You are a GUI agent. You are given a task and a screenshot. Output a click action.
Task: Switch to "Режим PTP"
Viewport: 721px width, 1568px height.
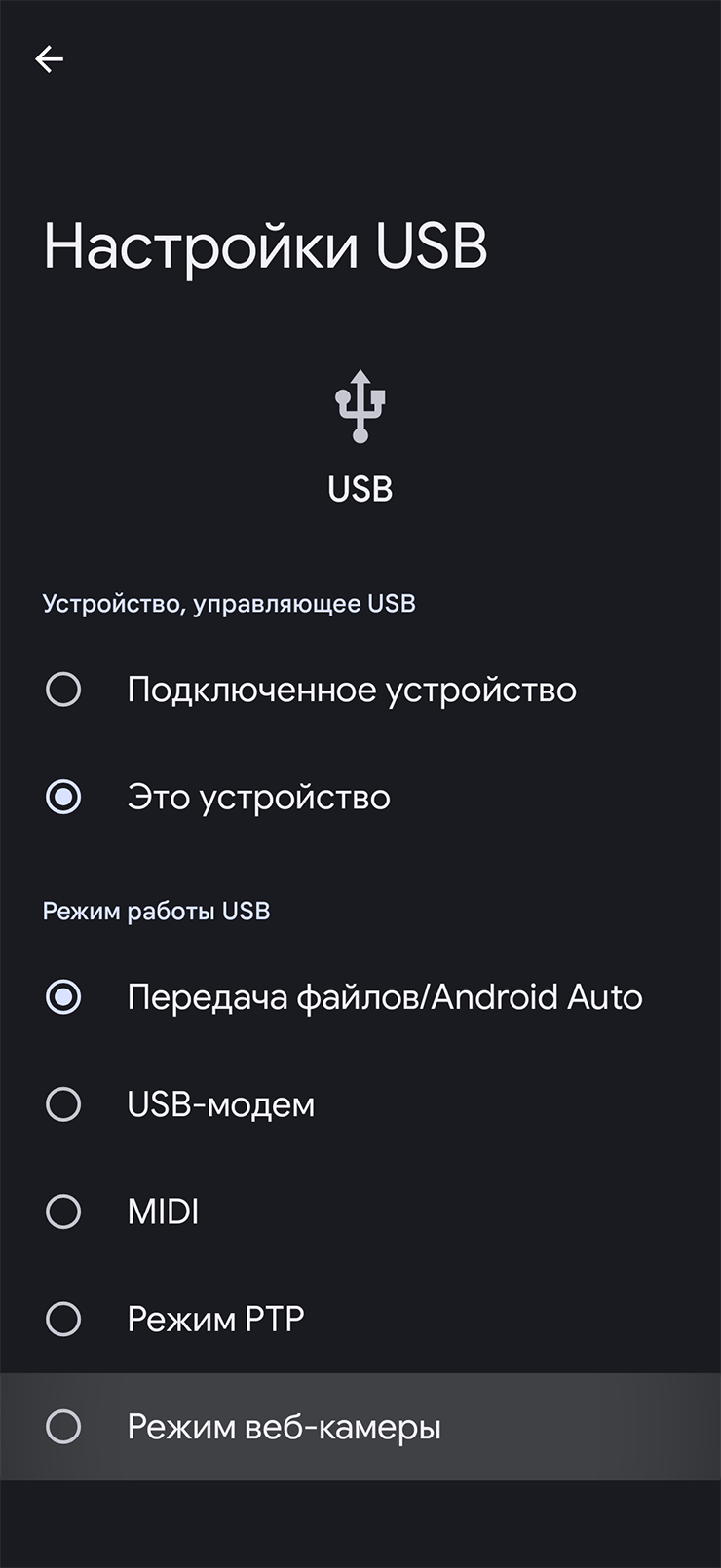[x=360, y=1319]
